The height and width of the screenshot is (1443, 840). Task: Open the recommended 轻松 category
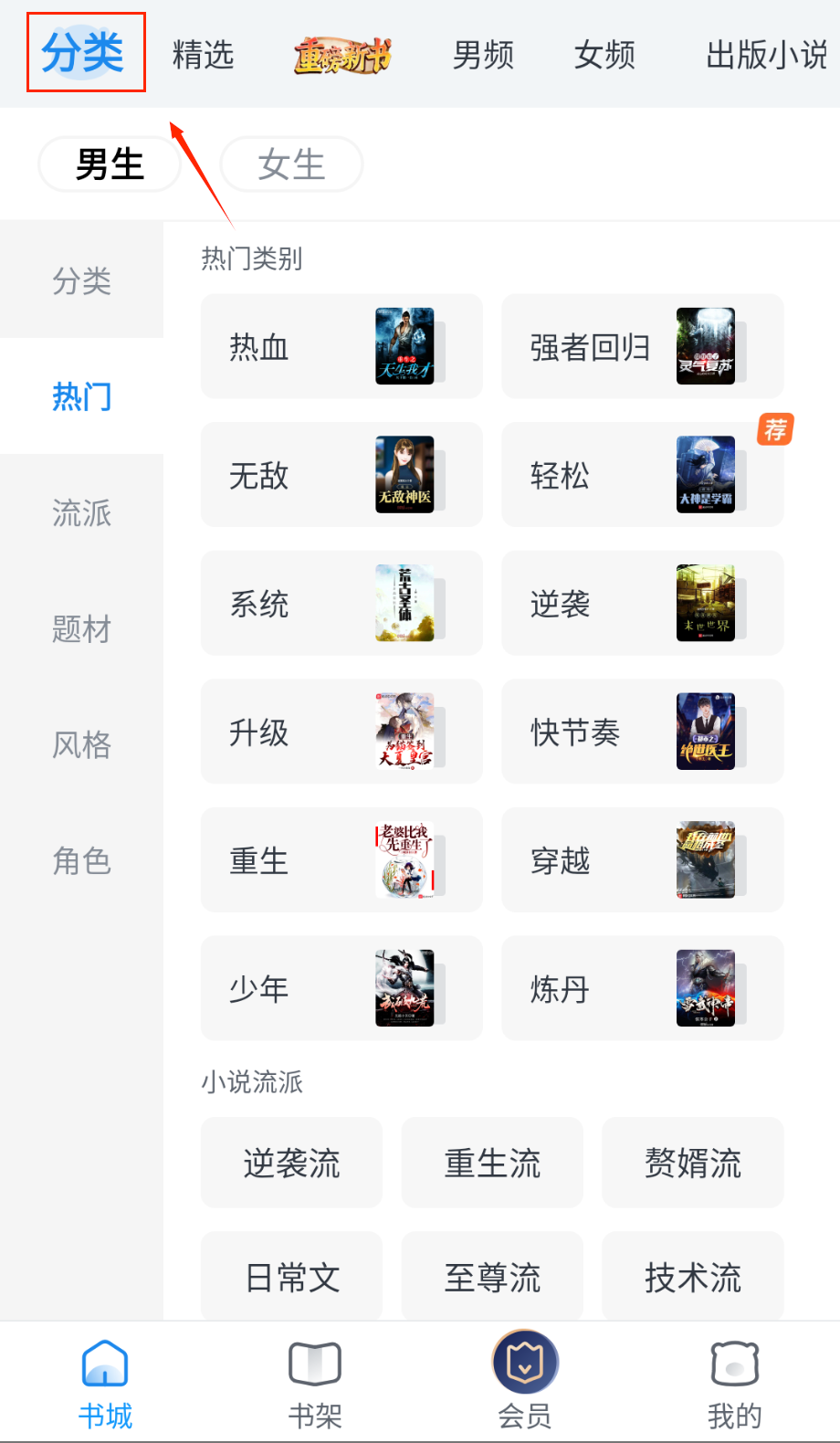pyautogui.click(x=642, y=475)
